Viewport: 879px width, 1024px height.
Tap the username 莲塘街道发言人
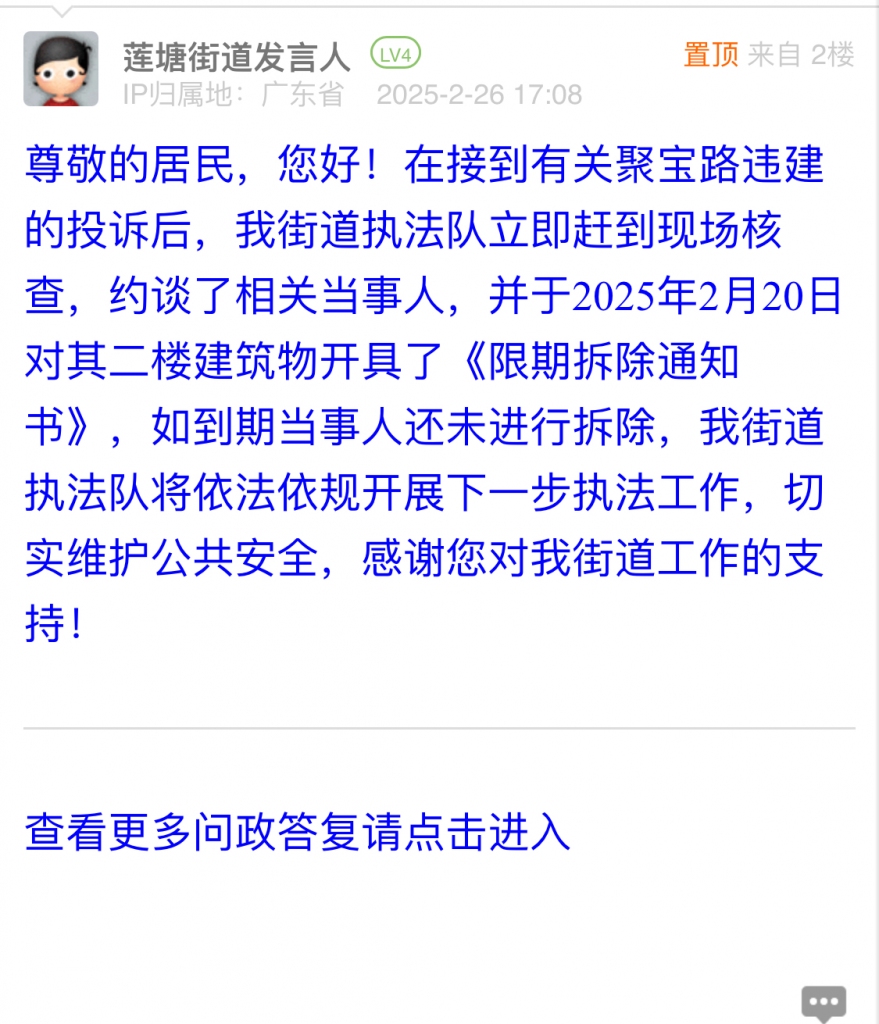(237, 57)
